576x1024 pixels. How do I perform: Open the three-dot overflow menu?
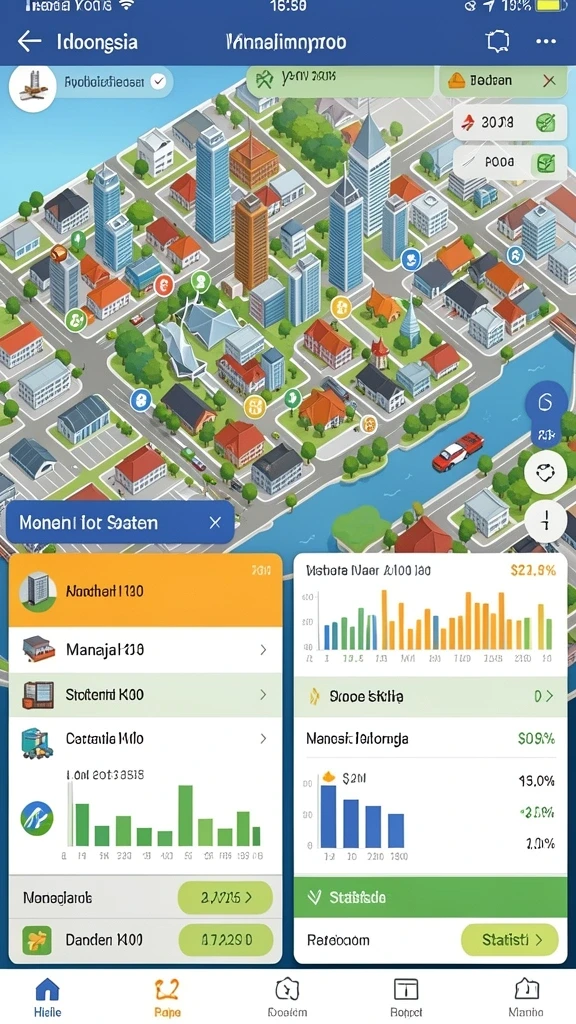[x=545, y=41]
